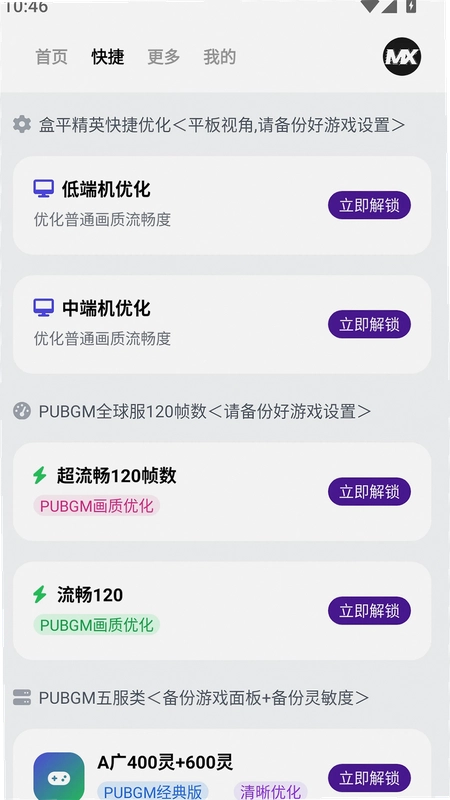The image size is (450, 800).
Task: Tap 立即解锁 for 中端机优化
Action: [x=369, y=324]
